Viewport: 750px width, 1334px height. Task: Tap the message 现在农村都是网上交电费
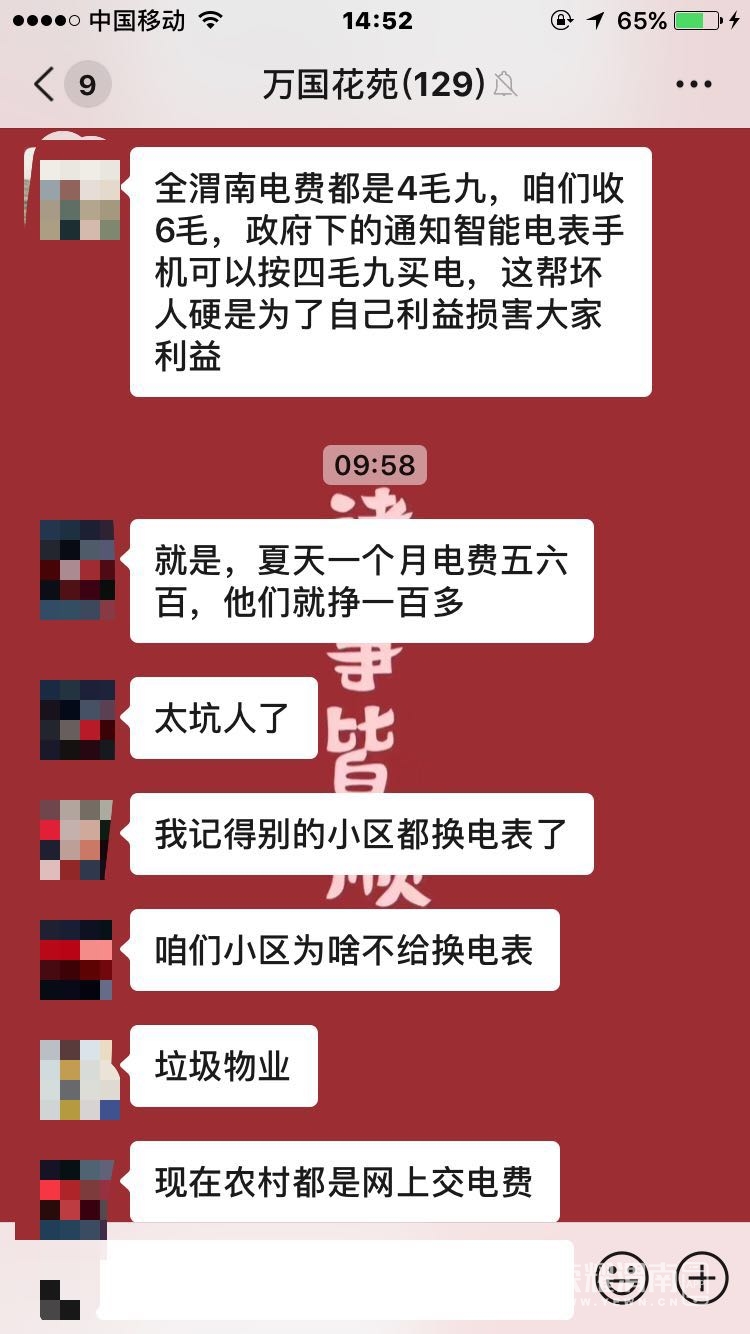coord(345,1182)
